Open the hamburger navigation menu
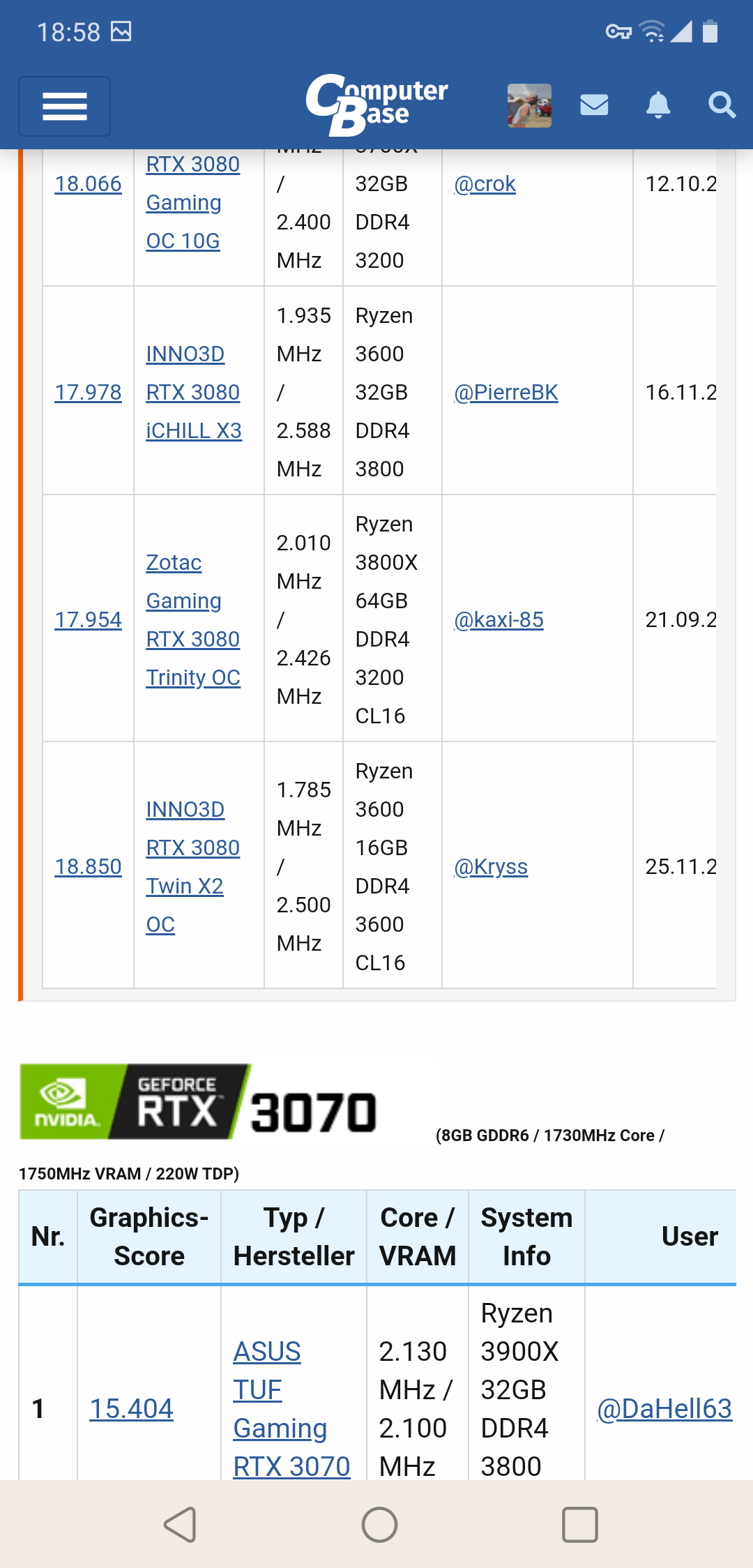The width and height of the screenshot is (753, 1568). [63, 106]
